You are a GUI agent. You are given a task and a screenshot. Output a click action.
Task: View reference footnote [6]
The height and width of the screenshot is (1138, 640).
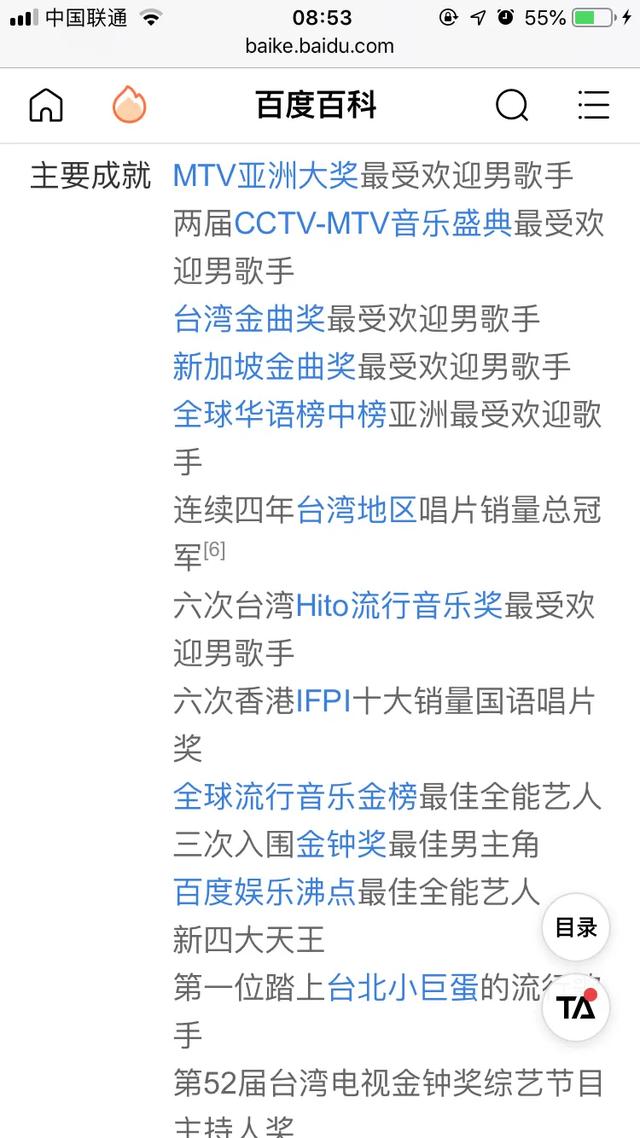(214, 550)
